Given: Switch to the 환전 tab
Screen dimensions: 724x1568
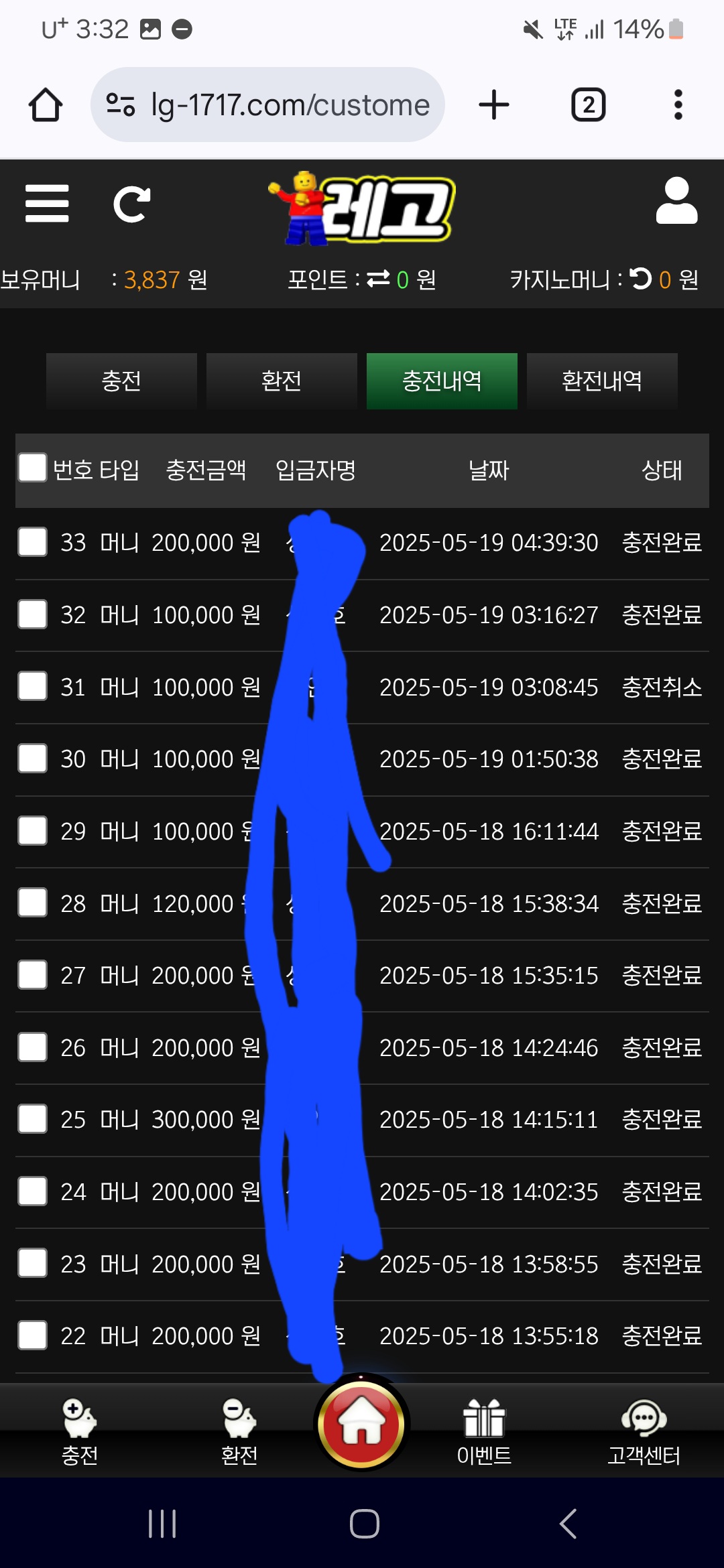Looking at the screenshot, I should coord(282,381).
